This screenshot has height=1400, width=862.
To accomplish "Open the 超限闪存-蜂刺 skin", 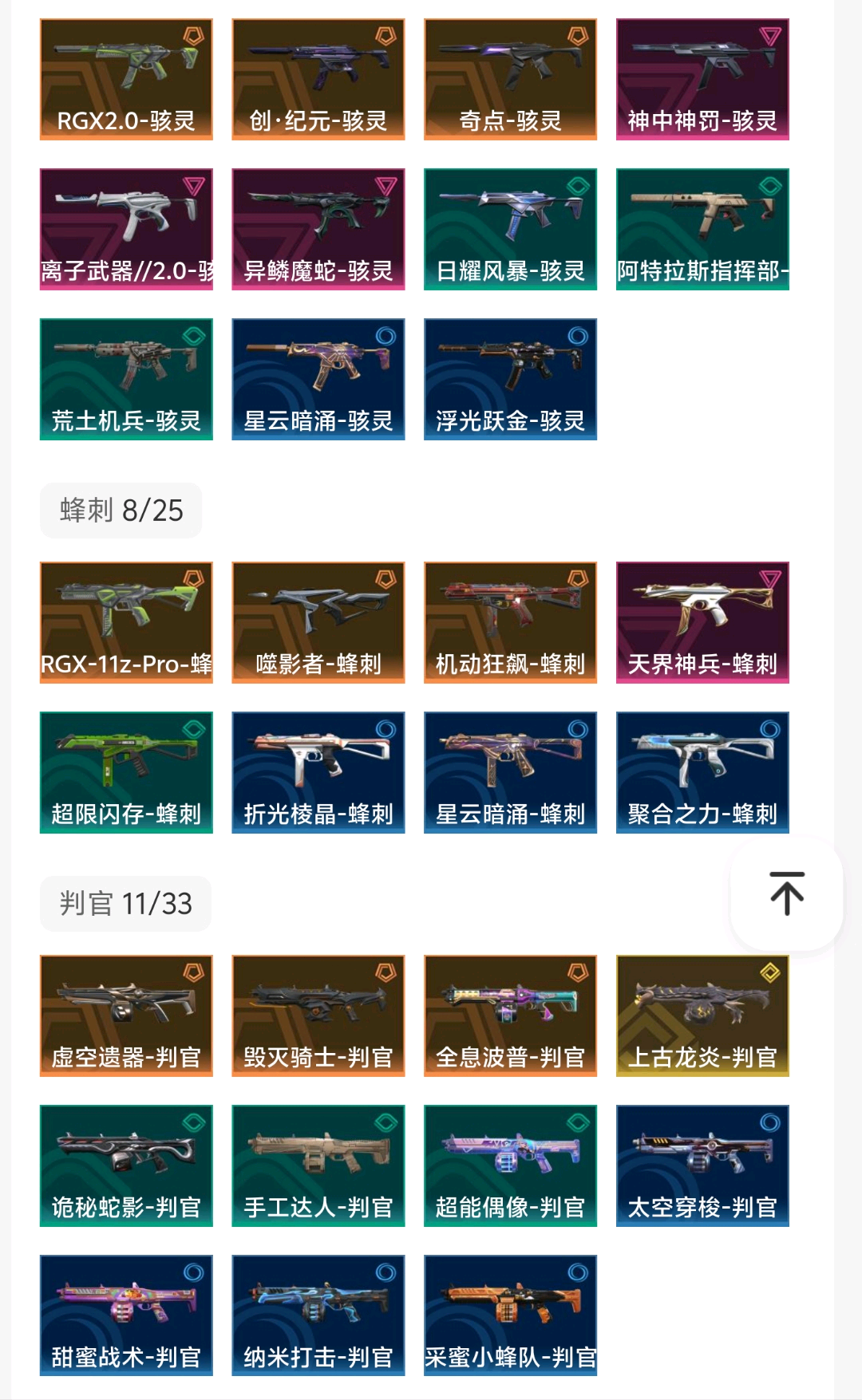I will pyautogui.click(x=126, y=773).
